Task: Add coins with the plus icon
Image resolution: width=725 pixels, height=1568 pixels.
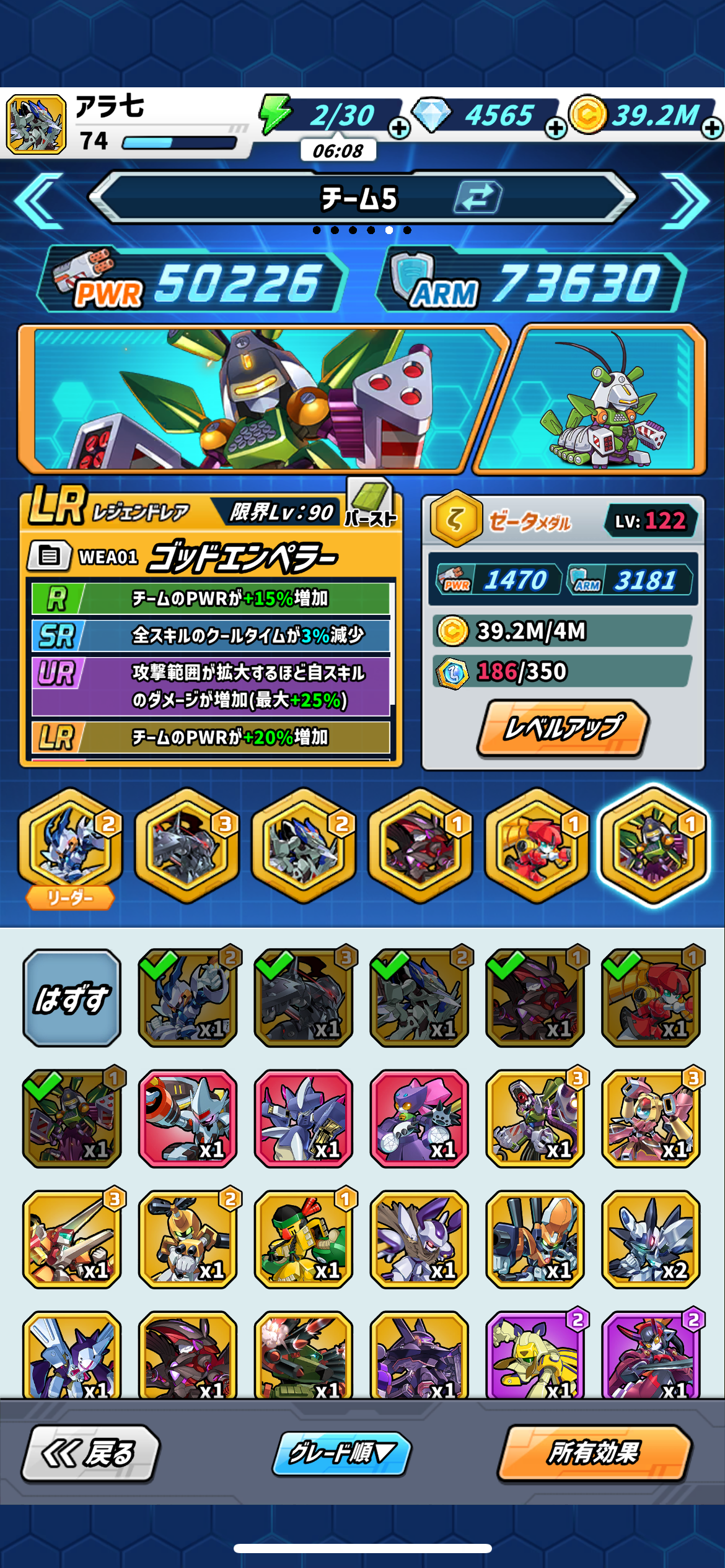Action: 713,129
